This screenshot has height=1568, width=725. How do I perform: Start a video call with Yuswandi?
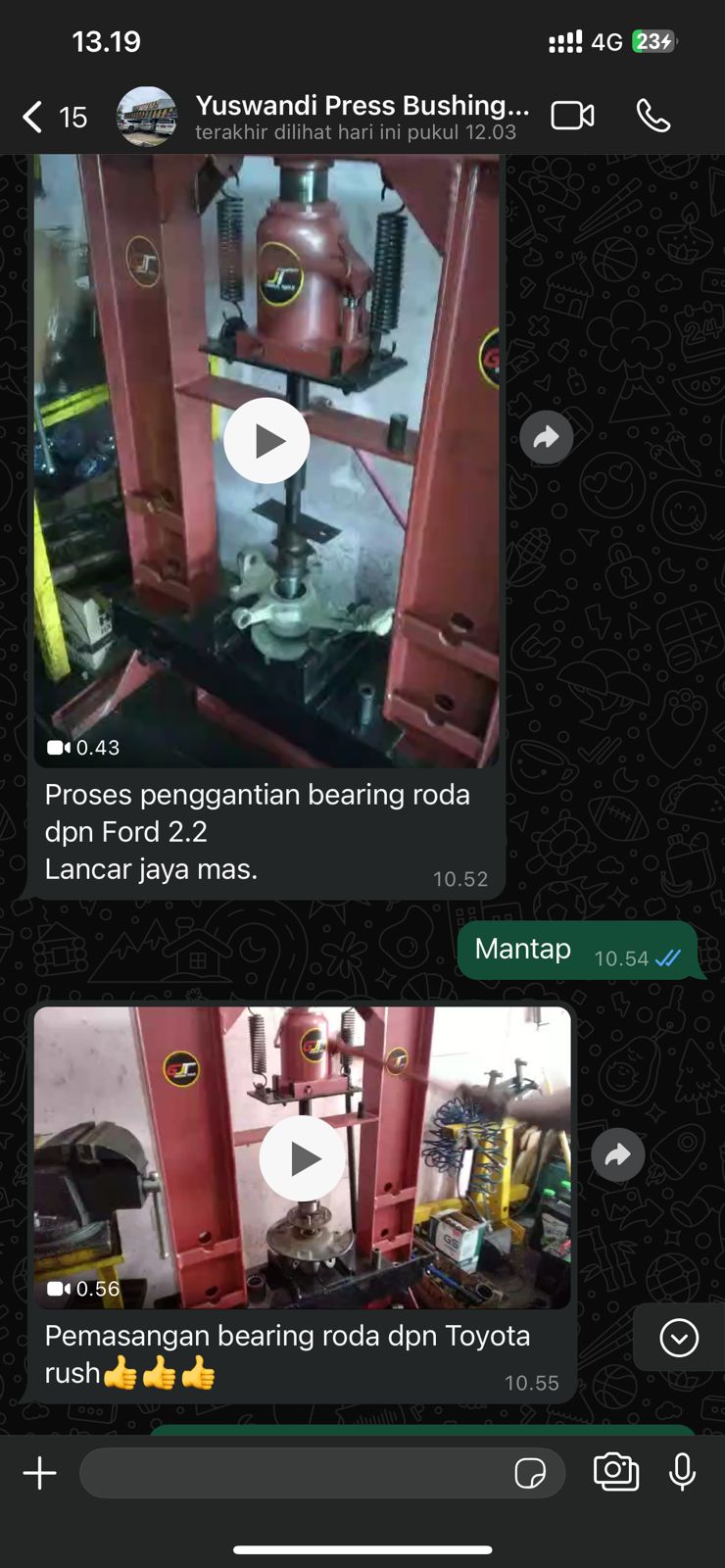click(x=572, y=116)
